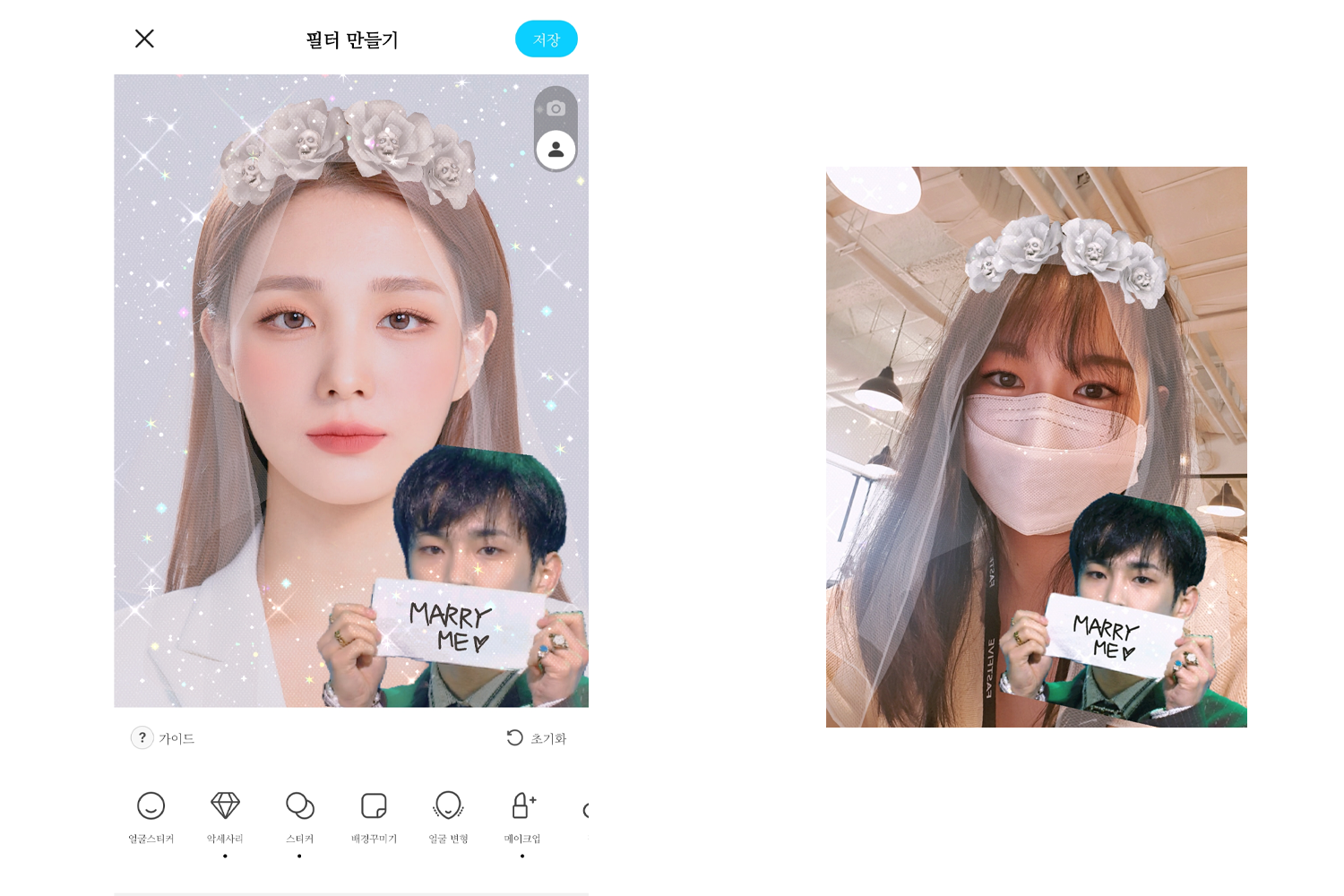Viewport: 1344px width, 896px height.
Task: Reset the filter with 초기화
Action: click(x=537, y=737)
